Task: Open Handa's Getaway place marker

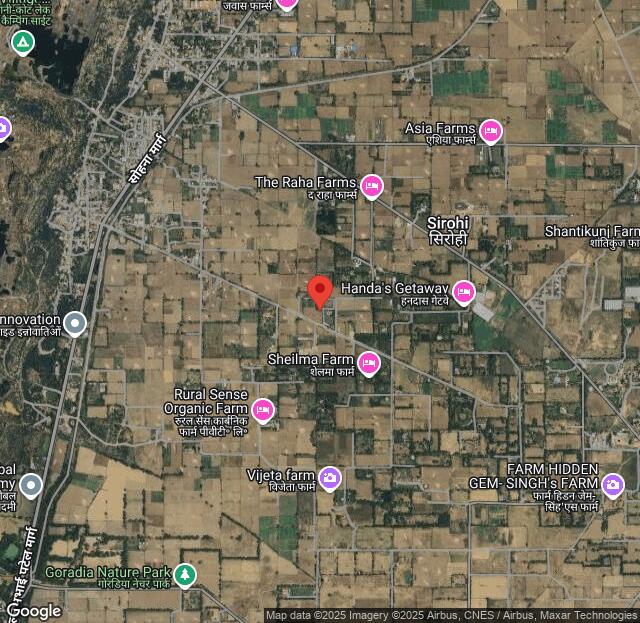Action: coord(463,291)
